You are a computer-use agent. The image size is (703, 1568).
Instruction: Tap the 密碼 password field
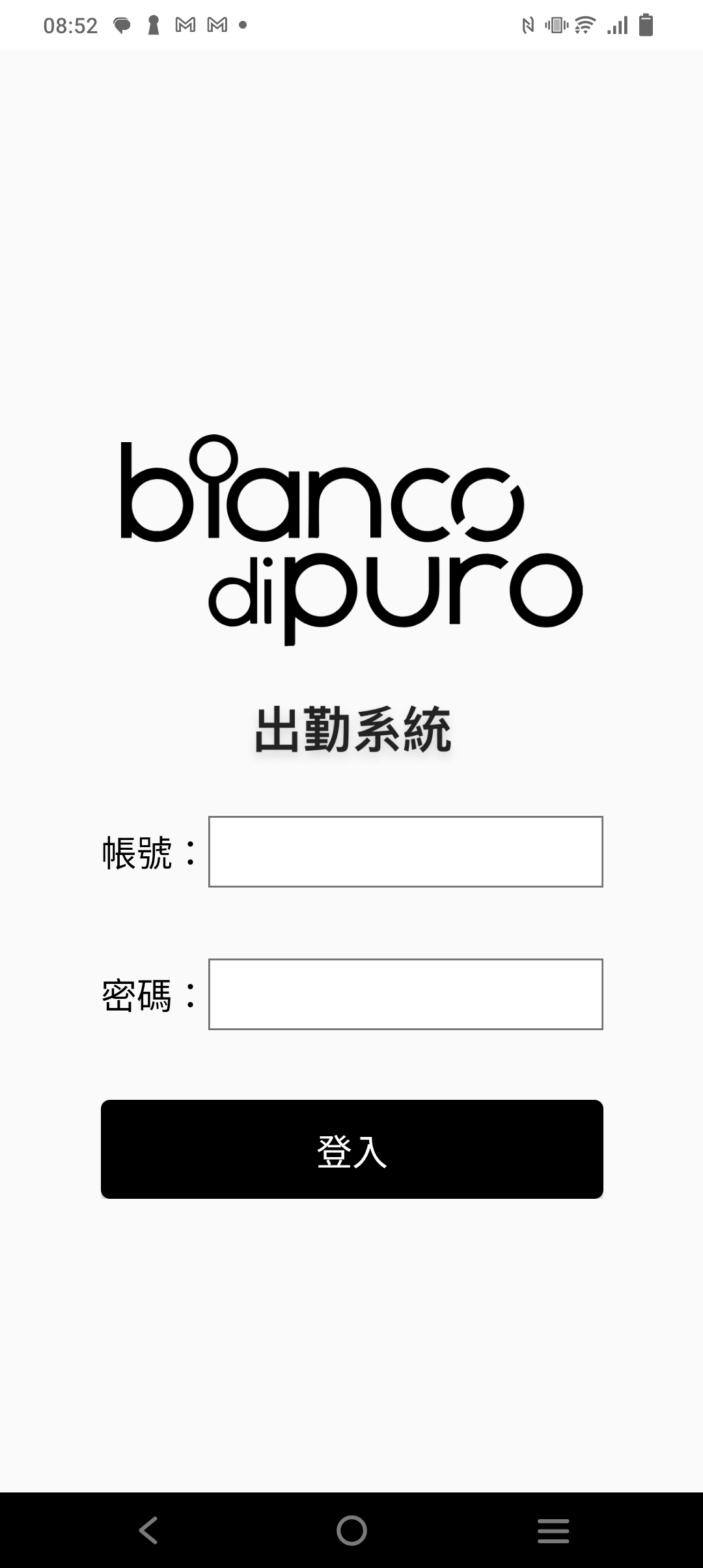(x=406, y=994)
